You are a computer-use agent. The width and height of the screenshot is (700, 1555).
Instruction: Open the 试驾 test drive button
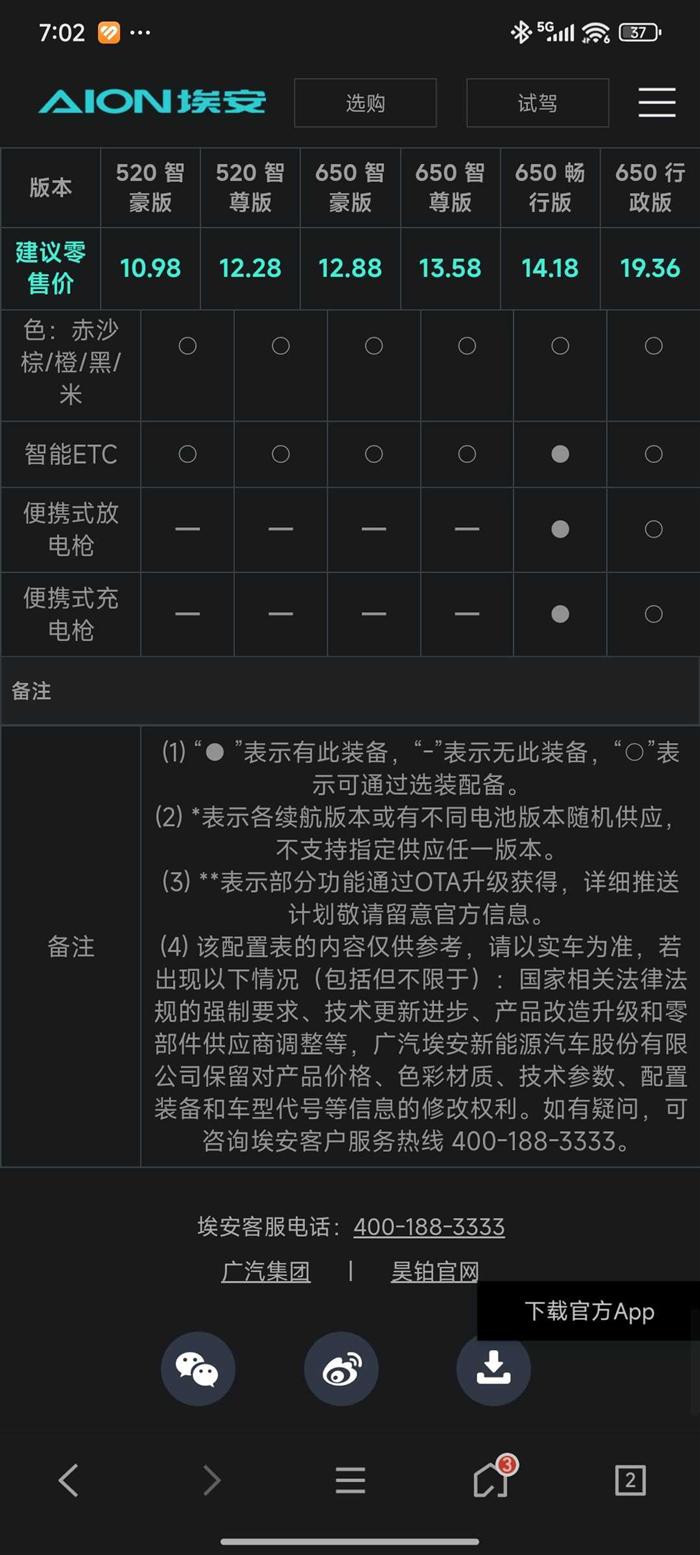click(537, 103)
